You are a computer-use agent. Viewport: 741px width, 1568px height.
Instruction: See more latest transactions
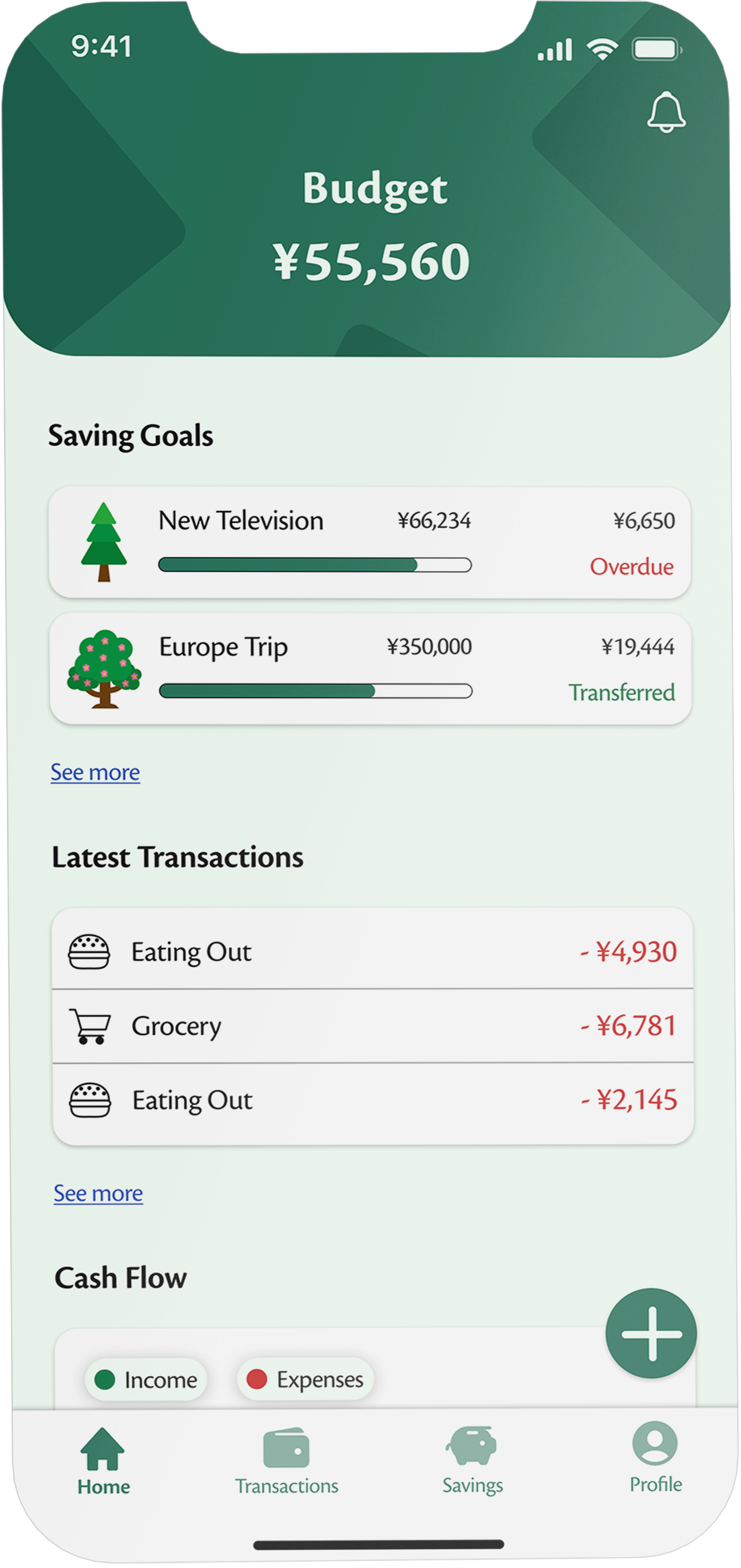click(x=98, y=1194)
